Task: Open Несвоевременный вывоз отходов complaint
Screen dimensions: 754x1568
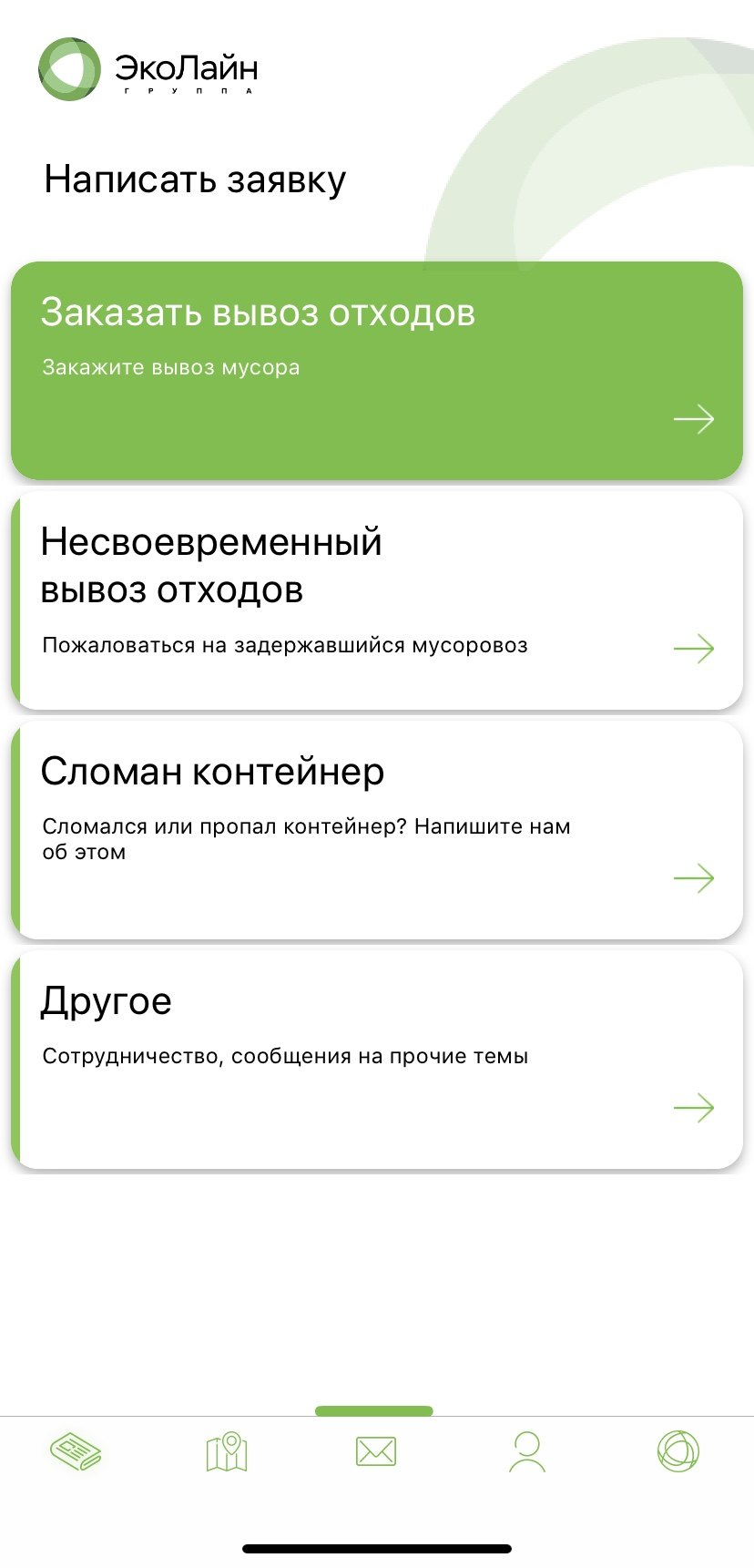Action: 377,600
